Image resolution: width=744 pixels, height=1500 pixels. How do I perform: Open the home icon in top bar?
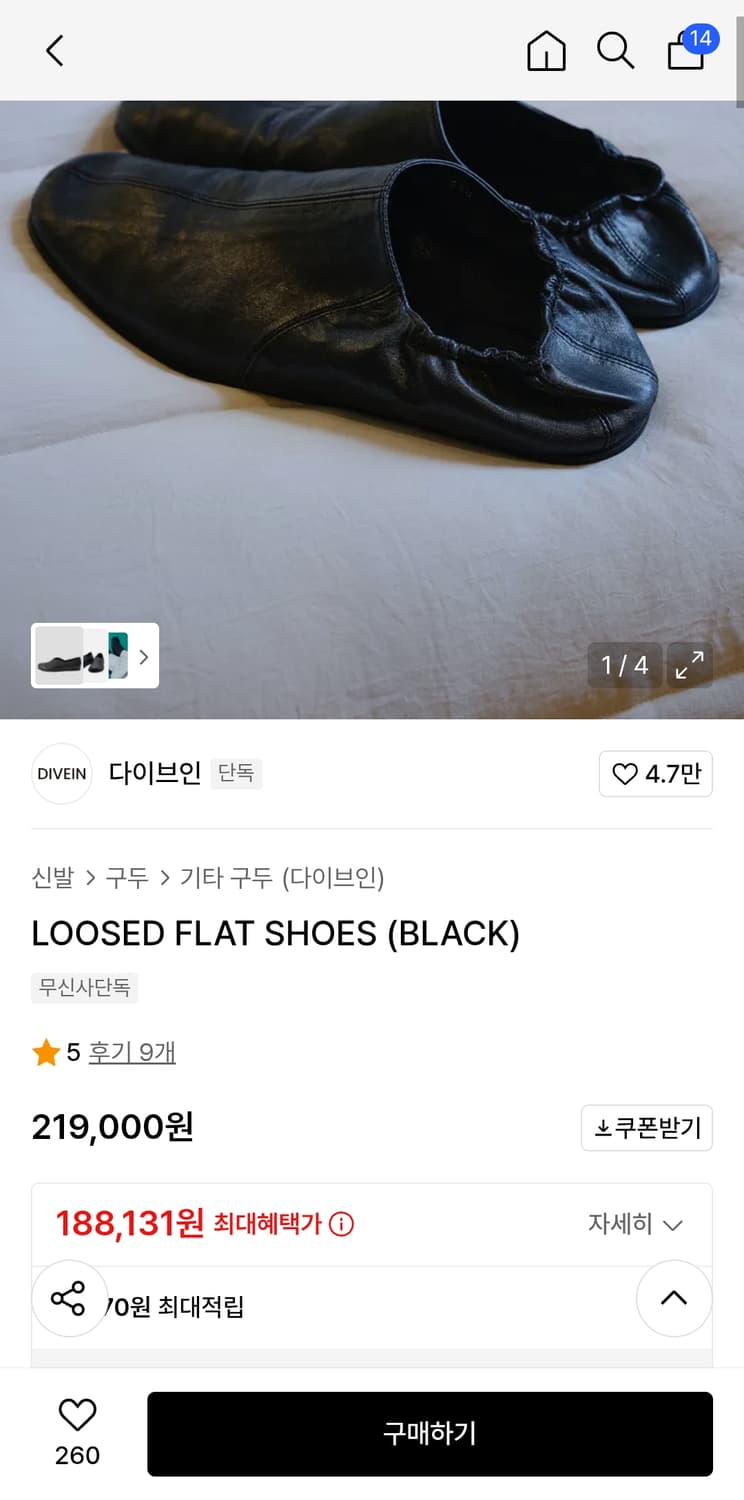click(x=546, y=50)
